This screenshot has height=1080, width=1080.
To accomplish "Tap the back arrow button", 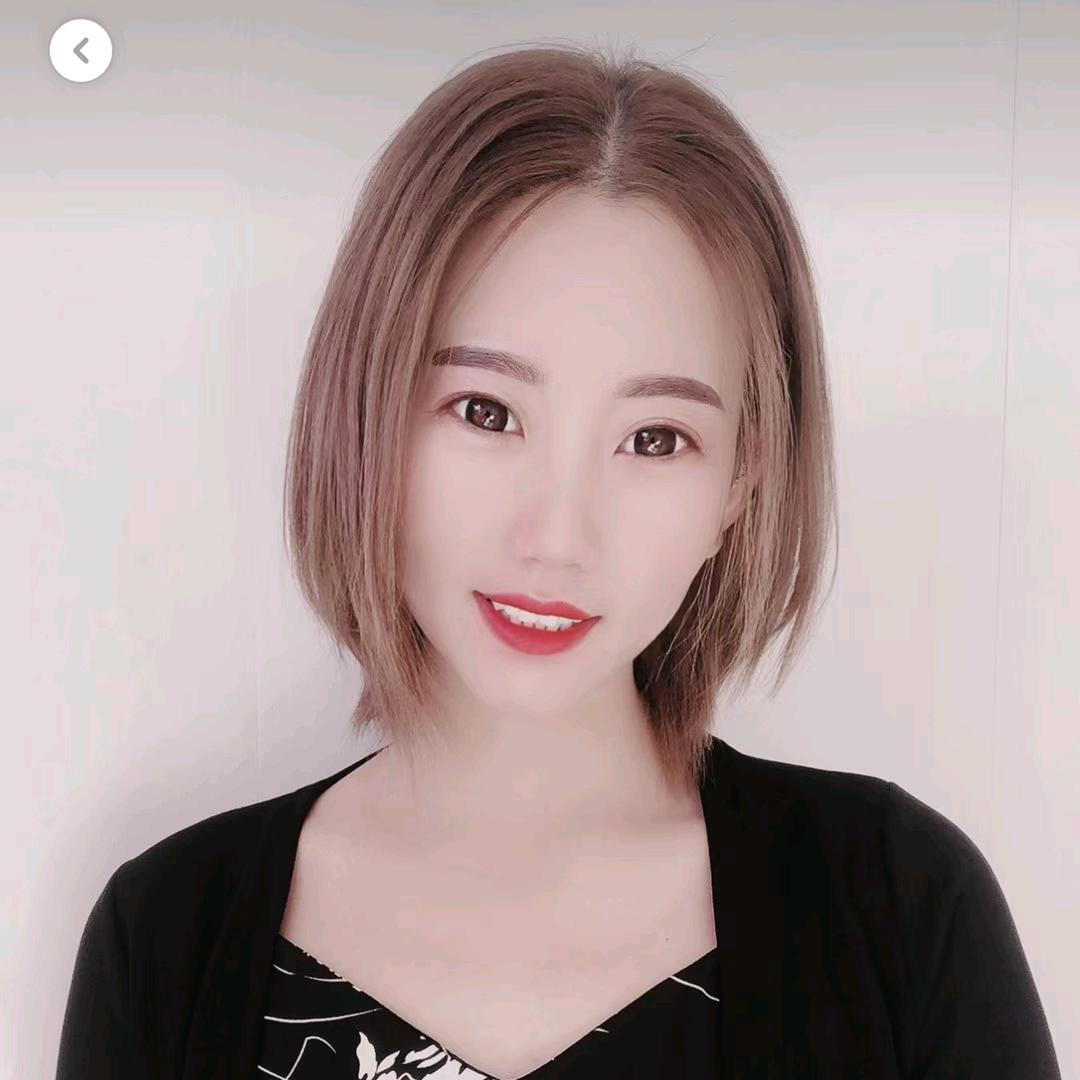I will [80, 50].
